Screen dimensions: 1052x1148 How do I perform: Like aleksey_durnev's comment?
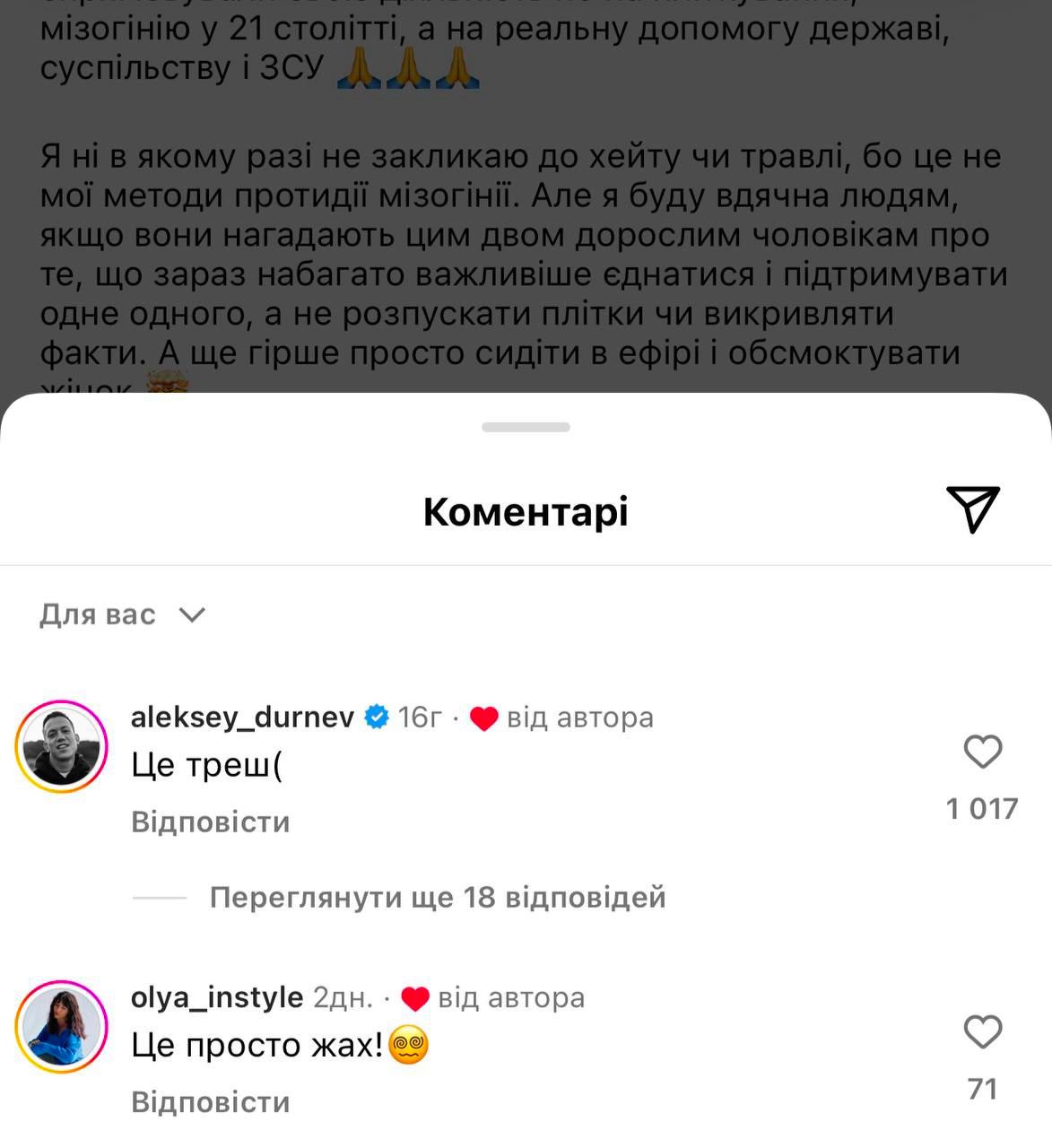[982, 752]
